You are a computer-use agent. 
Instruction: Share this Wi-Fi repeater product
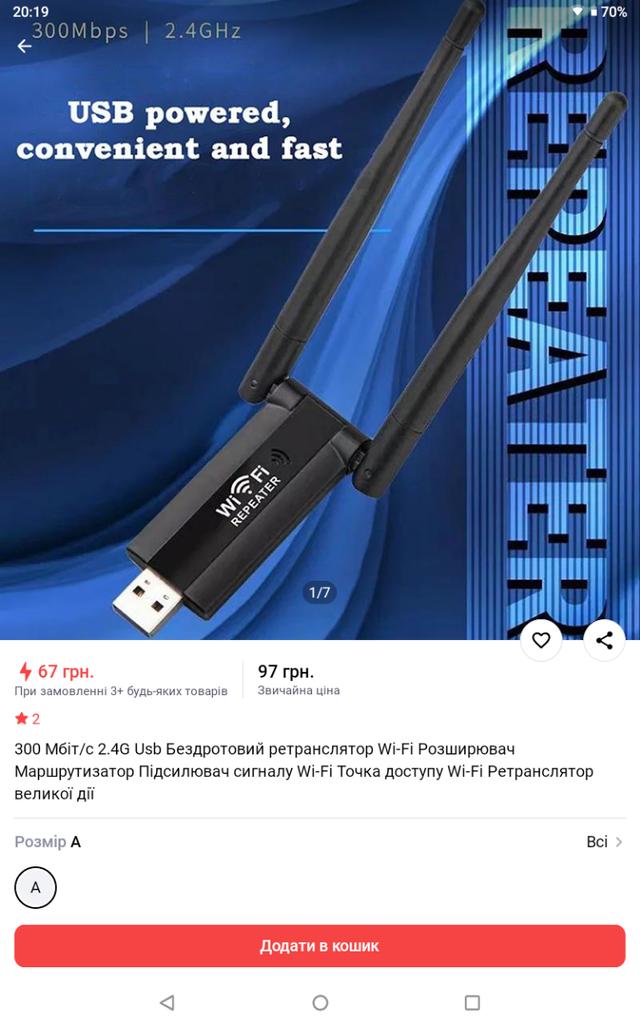point(604,641)
